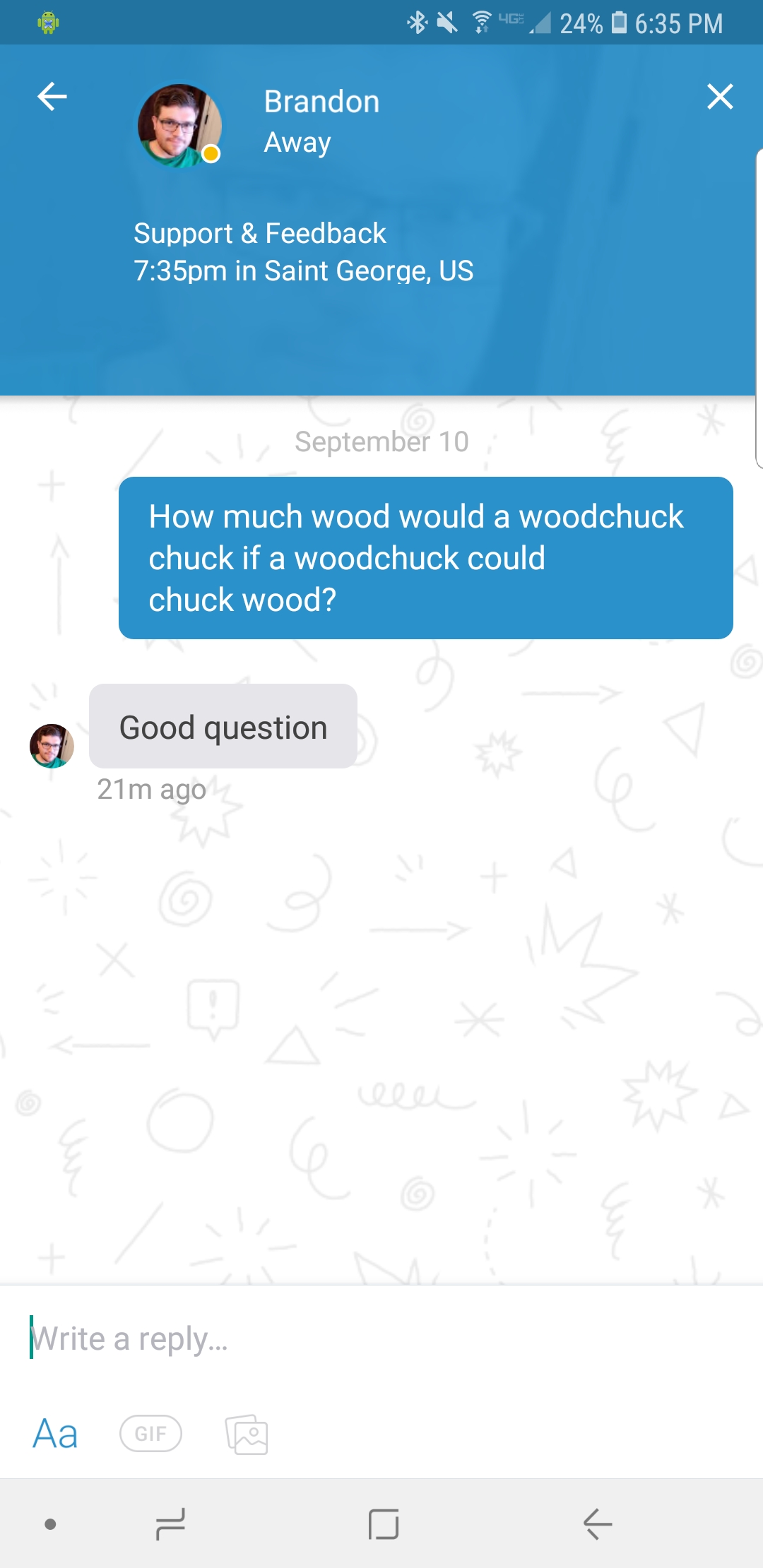Open the Aa text formatting option
Viewport: 763px width, 1568px height.
55,1434
